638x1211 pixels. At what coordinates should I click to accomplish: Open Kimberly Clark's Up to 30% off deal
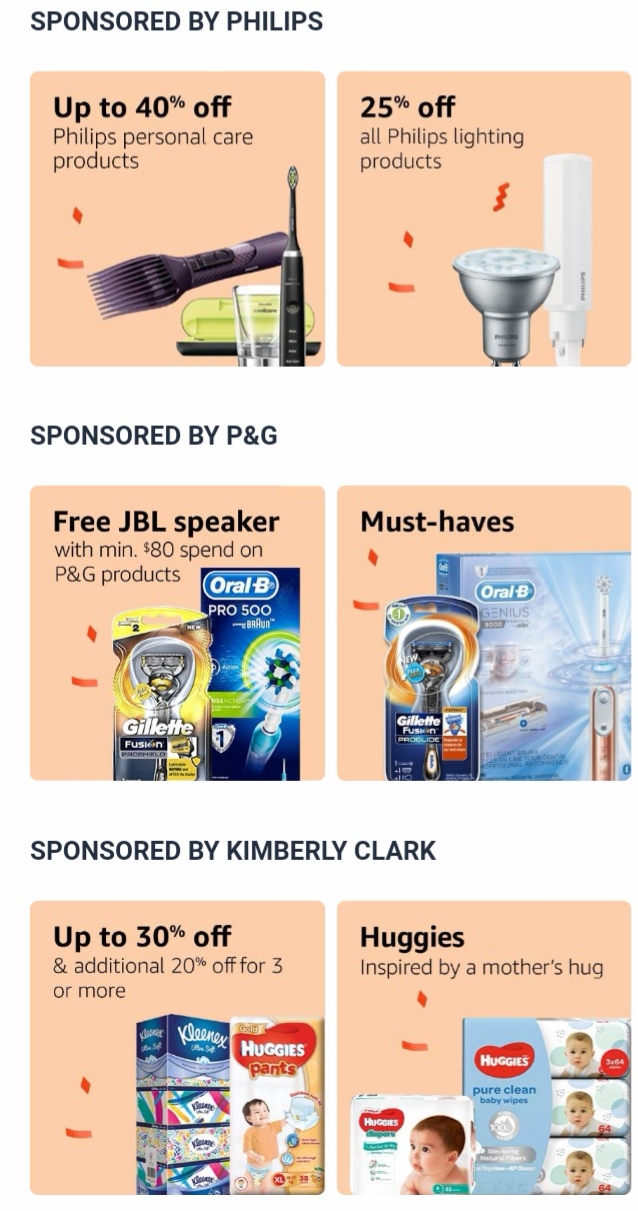coord(177,1047)
